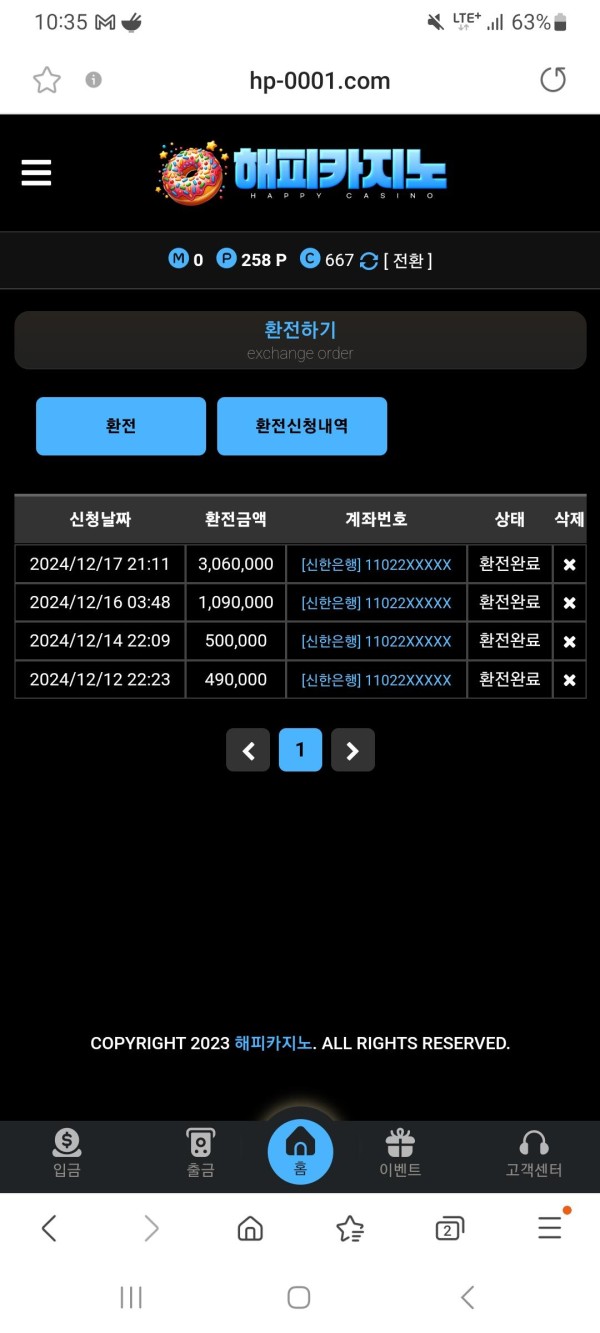The image size is (600, 1333).
Task: Select page 1 in pagination
Action: (300, 750)
